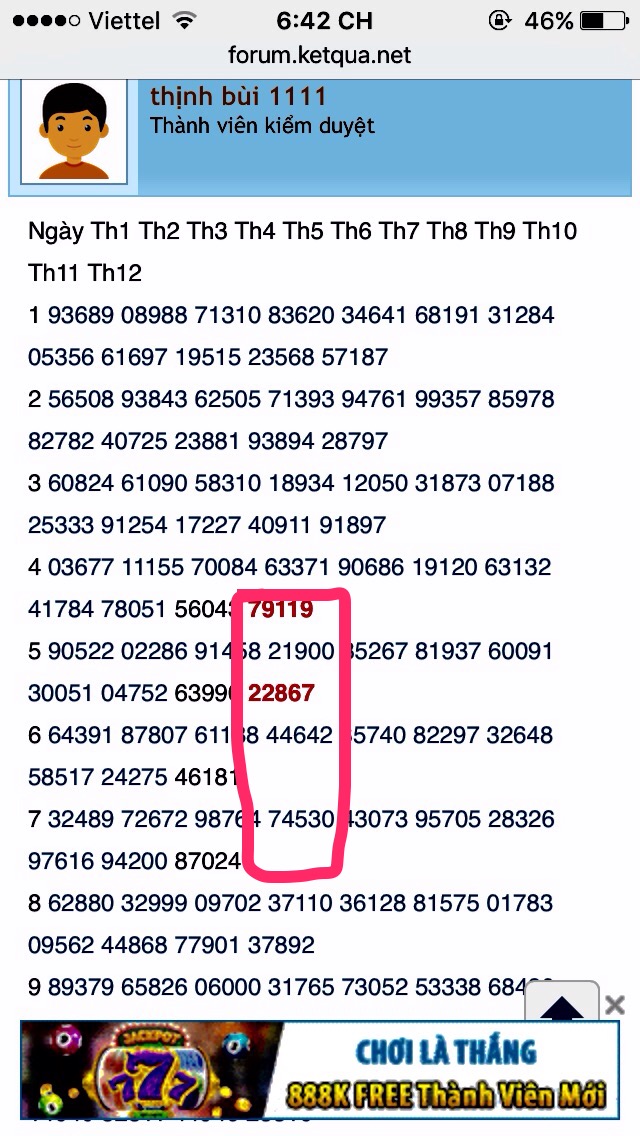
Task: Open the forum.ketqua.net address bar
Action: coord(320,54)
